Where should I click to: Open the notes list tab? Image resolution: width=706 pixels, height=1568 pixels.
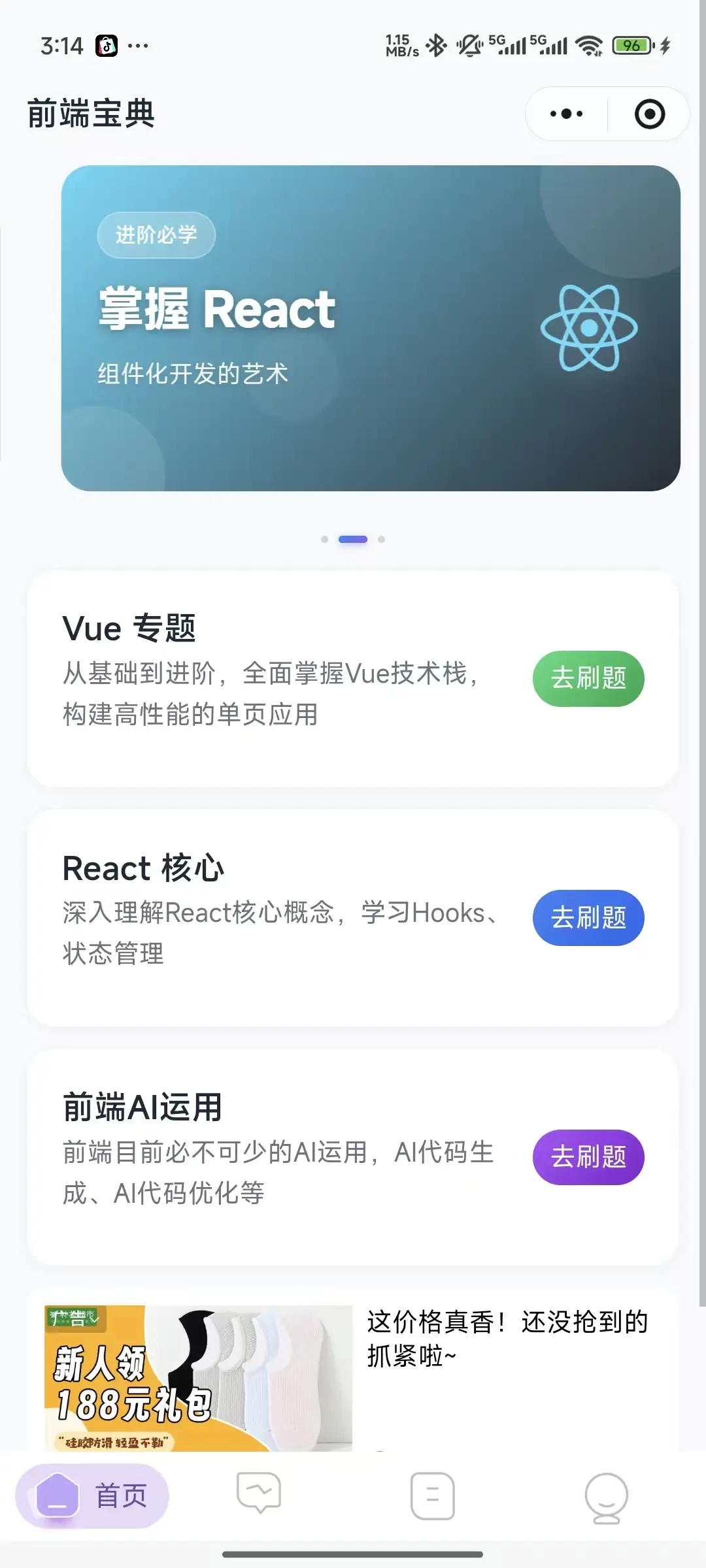tap(432, 1495)
